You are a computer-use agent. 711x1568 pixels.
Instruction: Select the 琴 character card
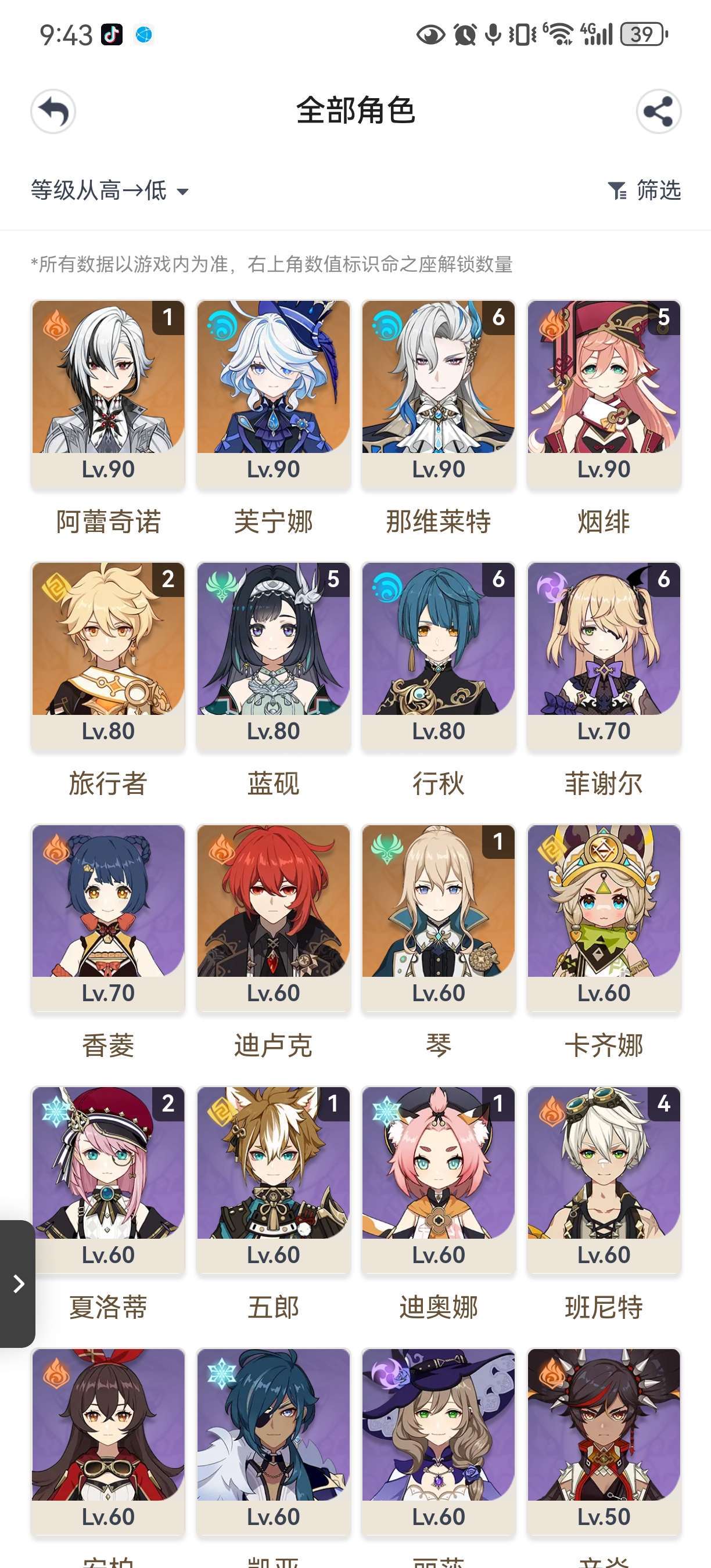[x=439, y=919]
